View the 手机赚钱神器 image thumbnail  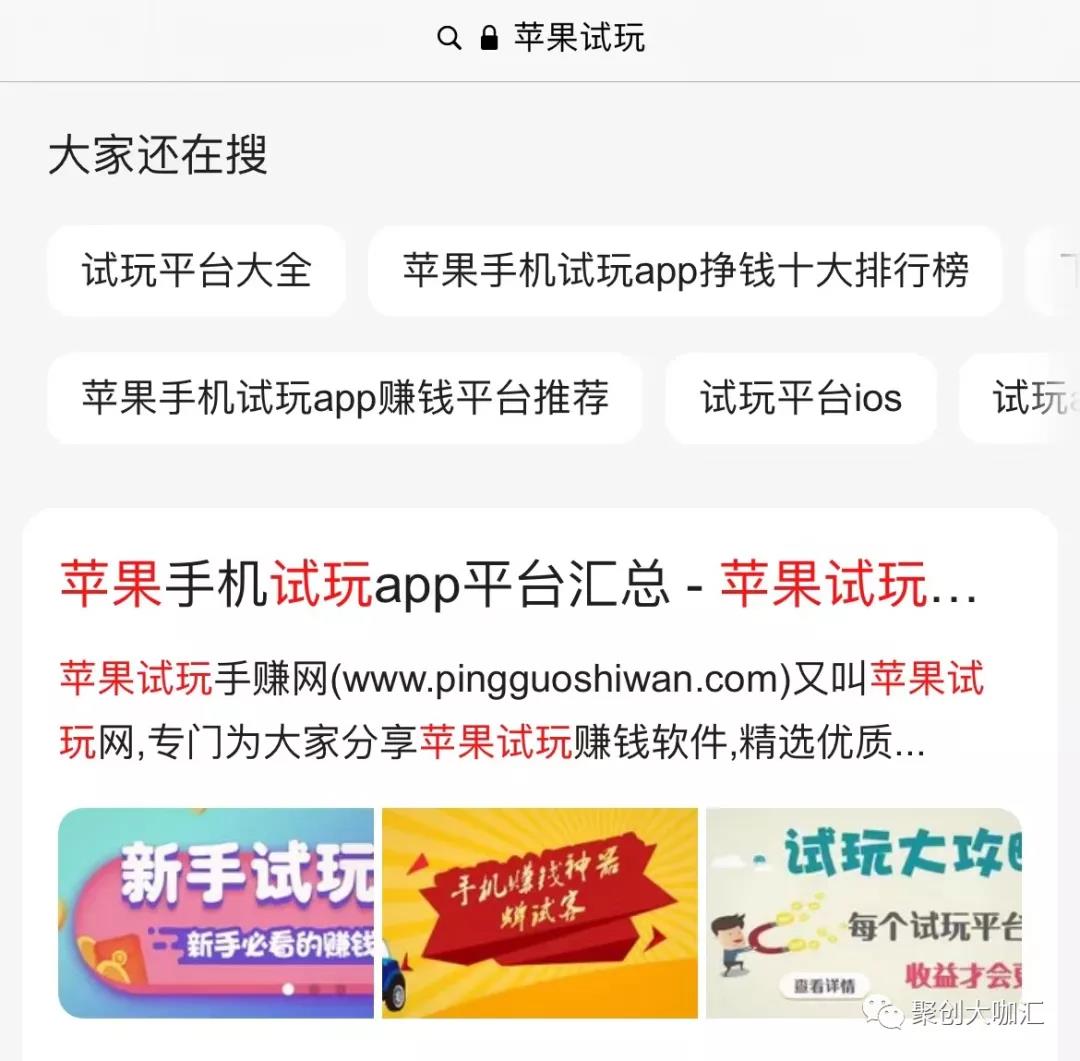540,912
